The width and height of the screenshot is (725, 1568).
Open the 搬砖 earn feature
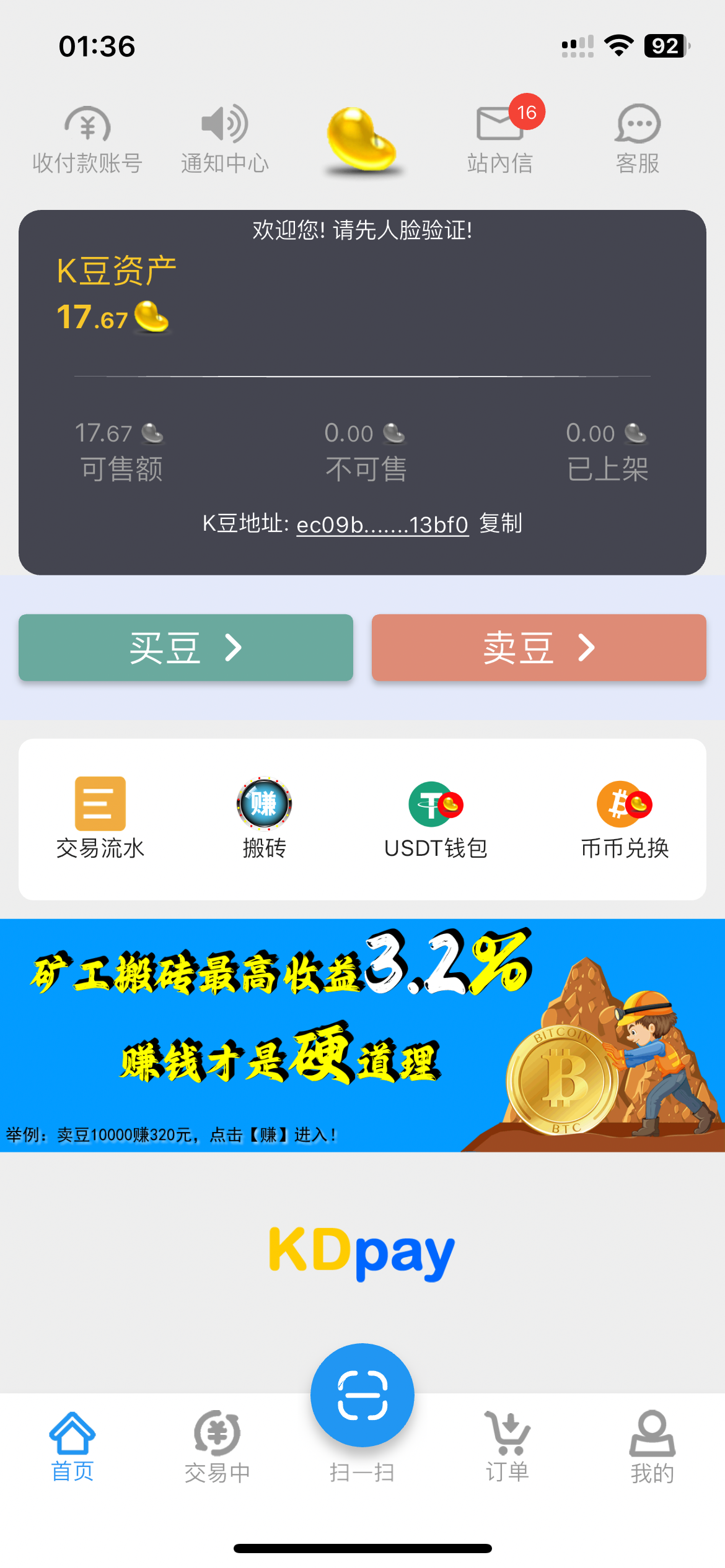264,818
